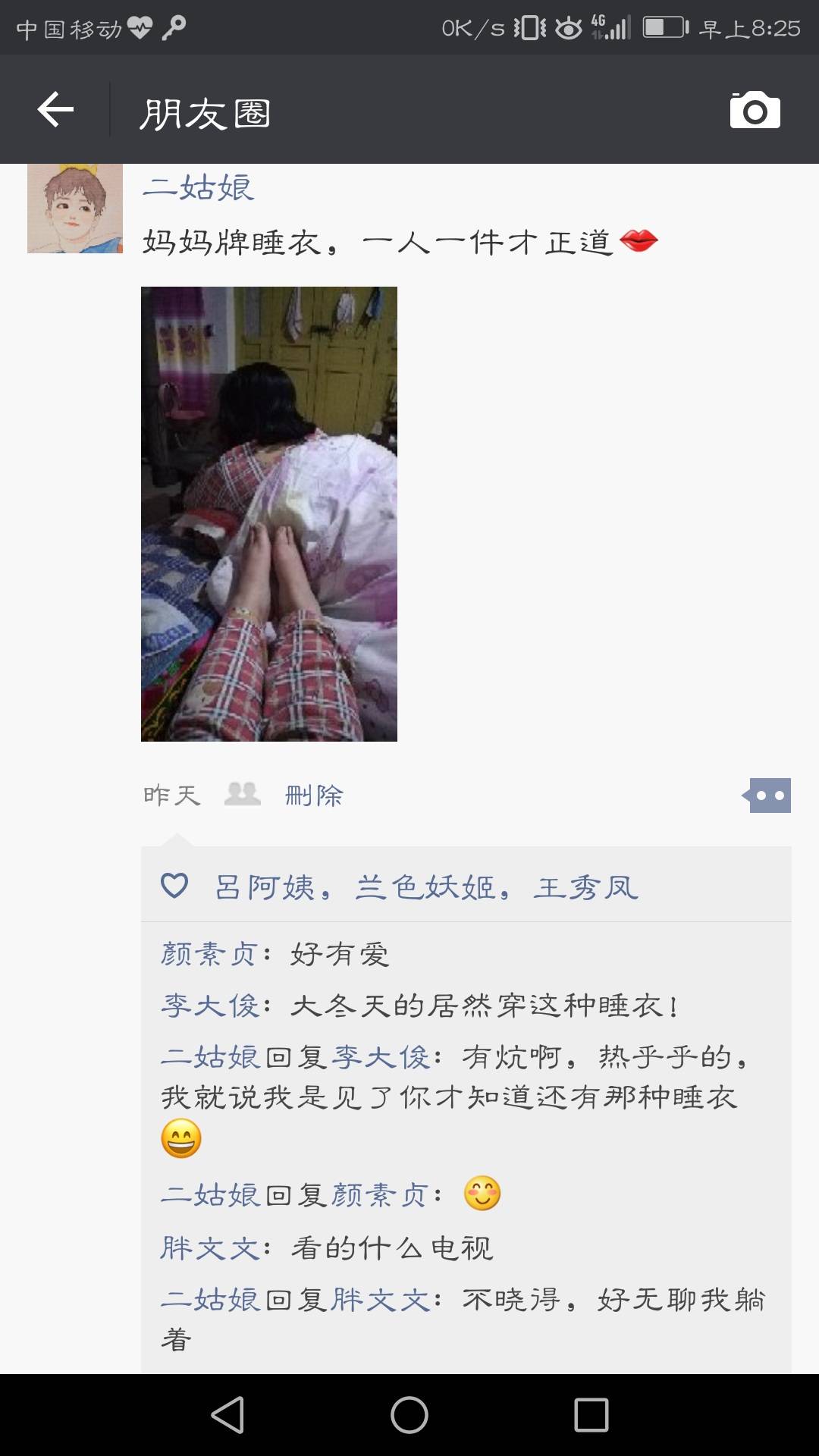Tap the system home button
Image resolution: width=819 pixels, height=1456 pixels.
pos(409,1415)
